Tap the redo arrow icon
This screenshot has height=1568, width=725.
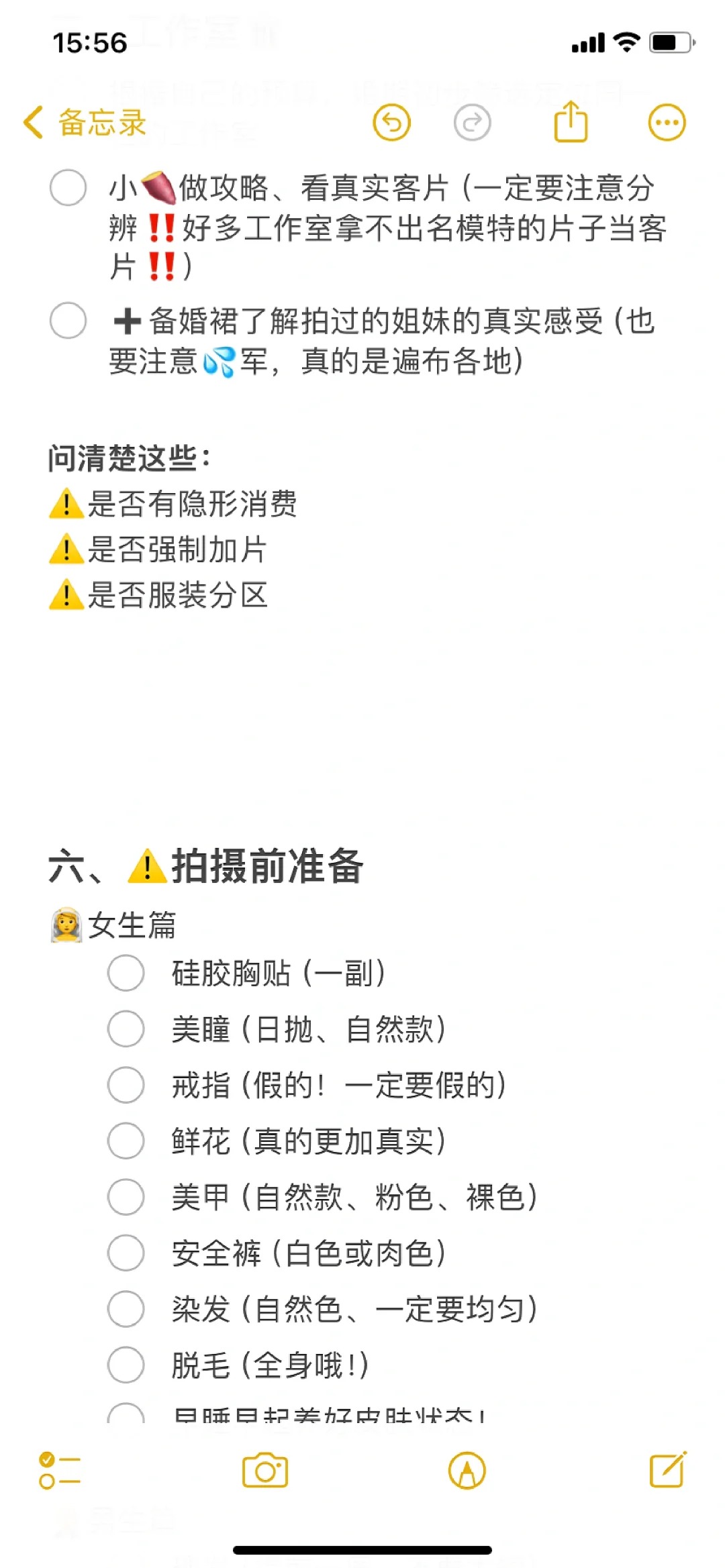tap(472, 123)
